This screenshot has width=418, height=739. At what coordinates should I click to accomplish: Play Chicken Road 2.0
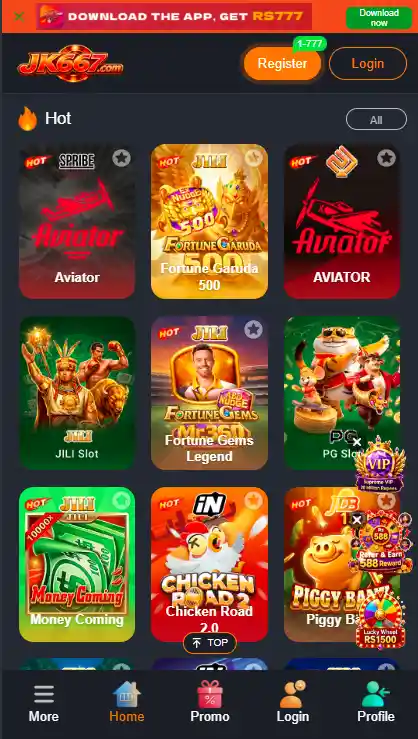[209, 564]
